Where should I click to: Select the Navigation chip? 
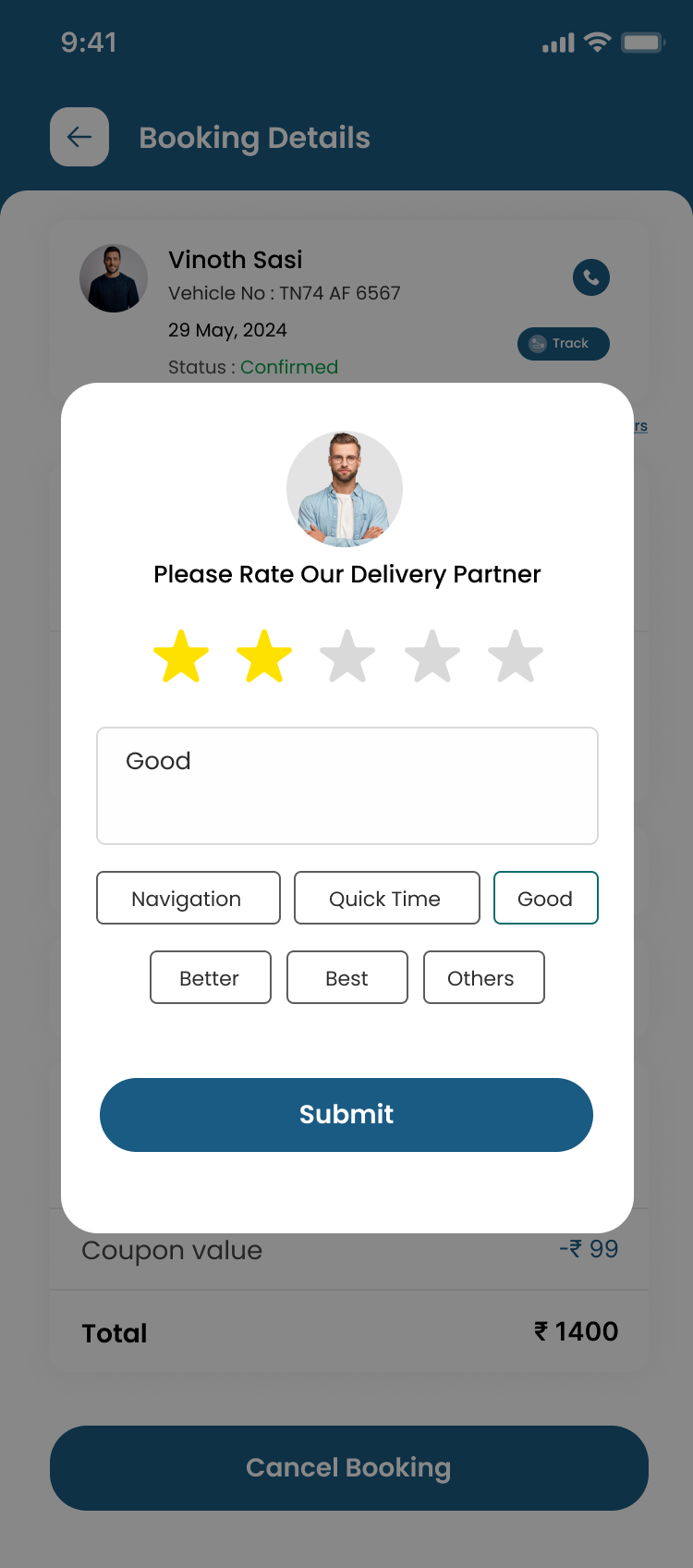point(188,898)
